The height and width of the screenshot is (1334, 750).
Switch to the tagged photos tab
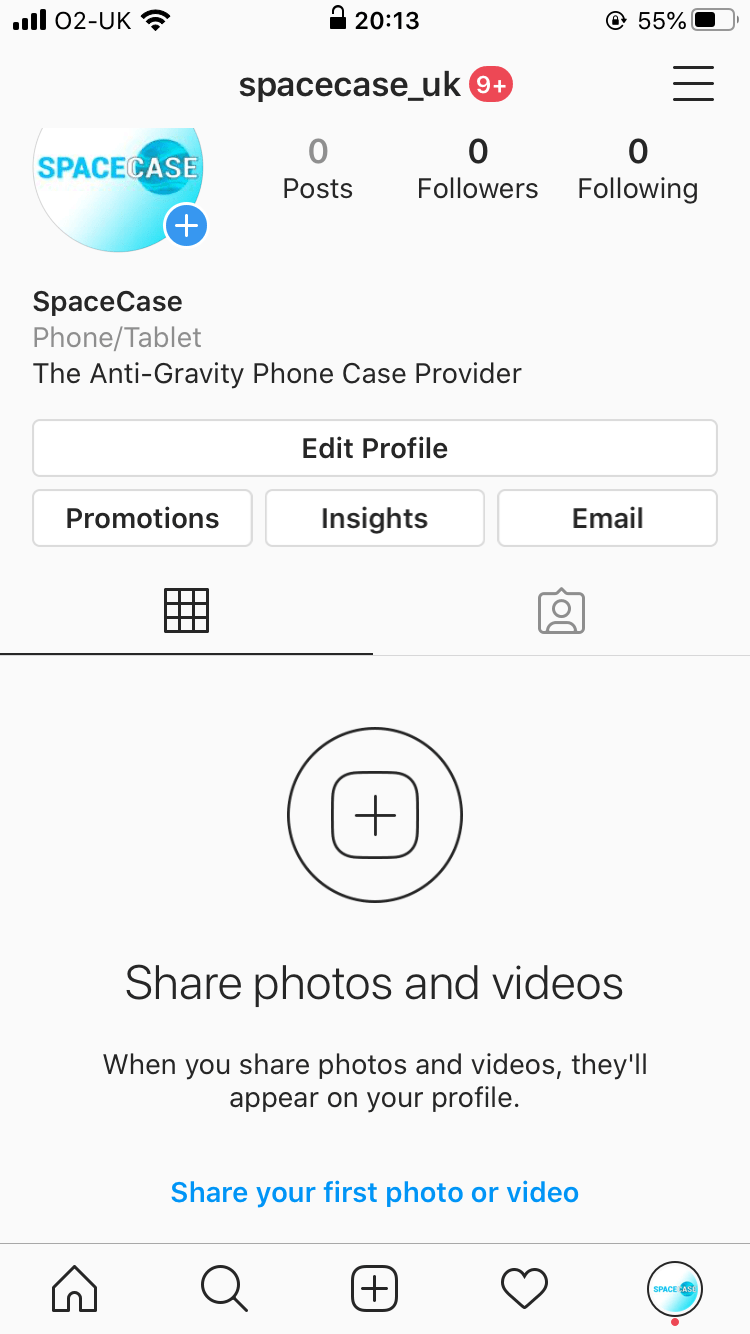click(561, 610)
